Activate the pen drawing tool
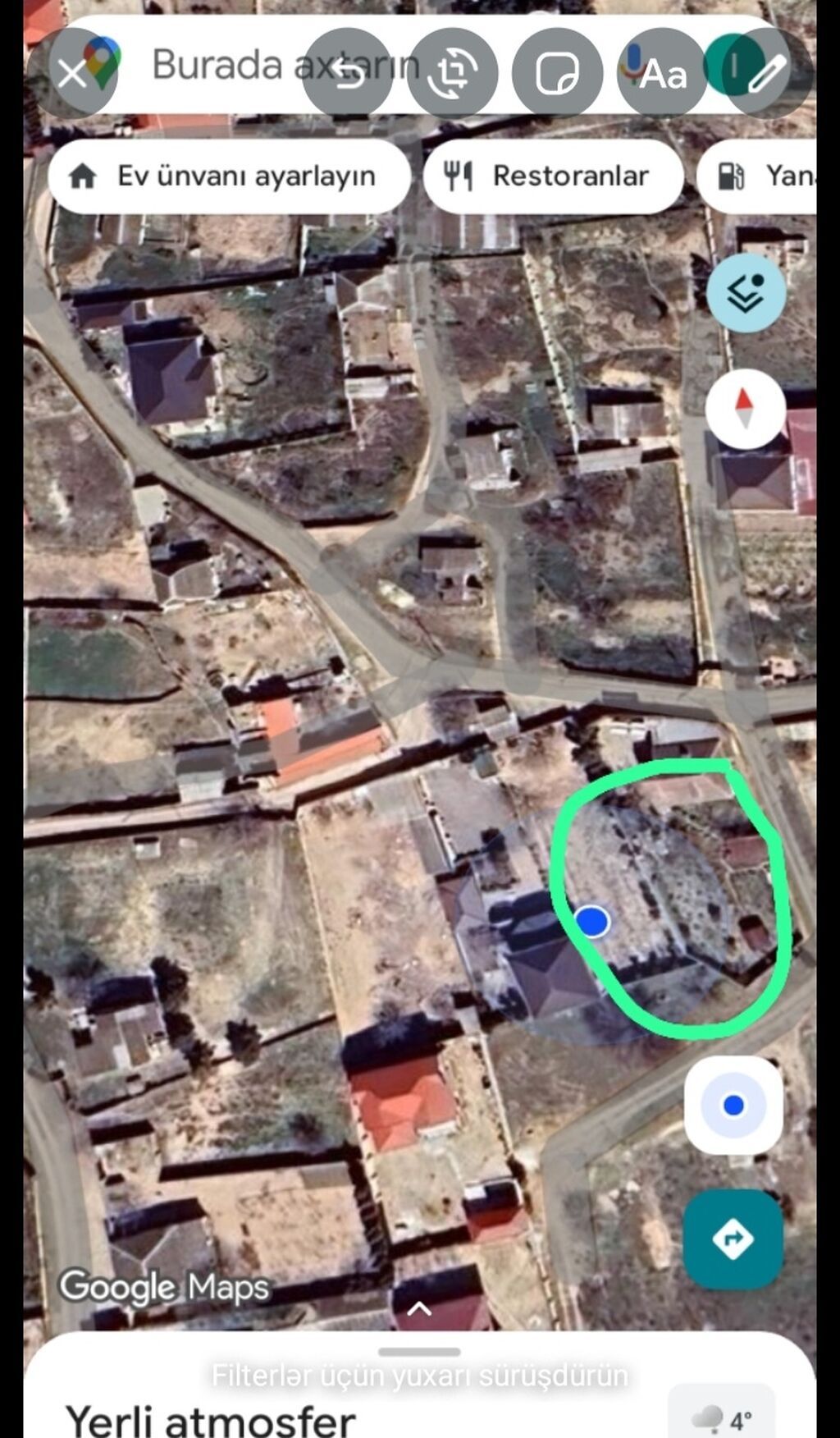 (767, 74)
